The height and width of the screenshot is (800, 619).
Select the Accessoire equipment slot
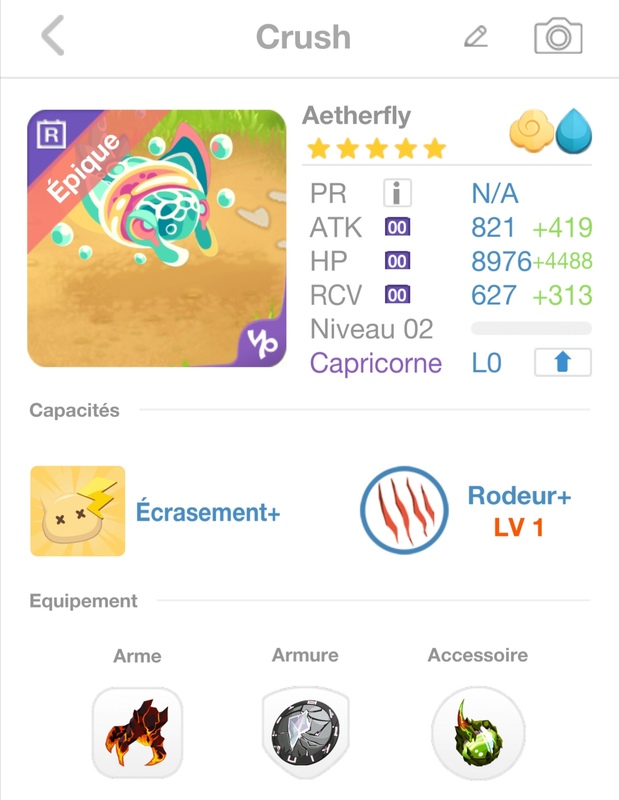click(477, 733)
